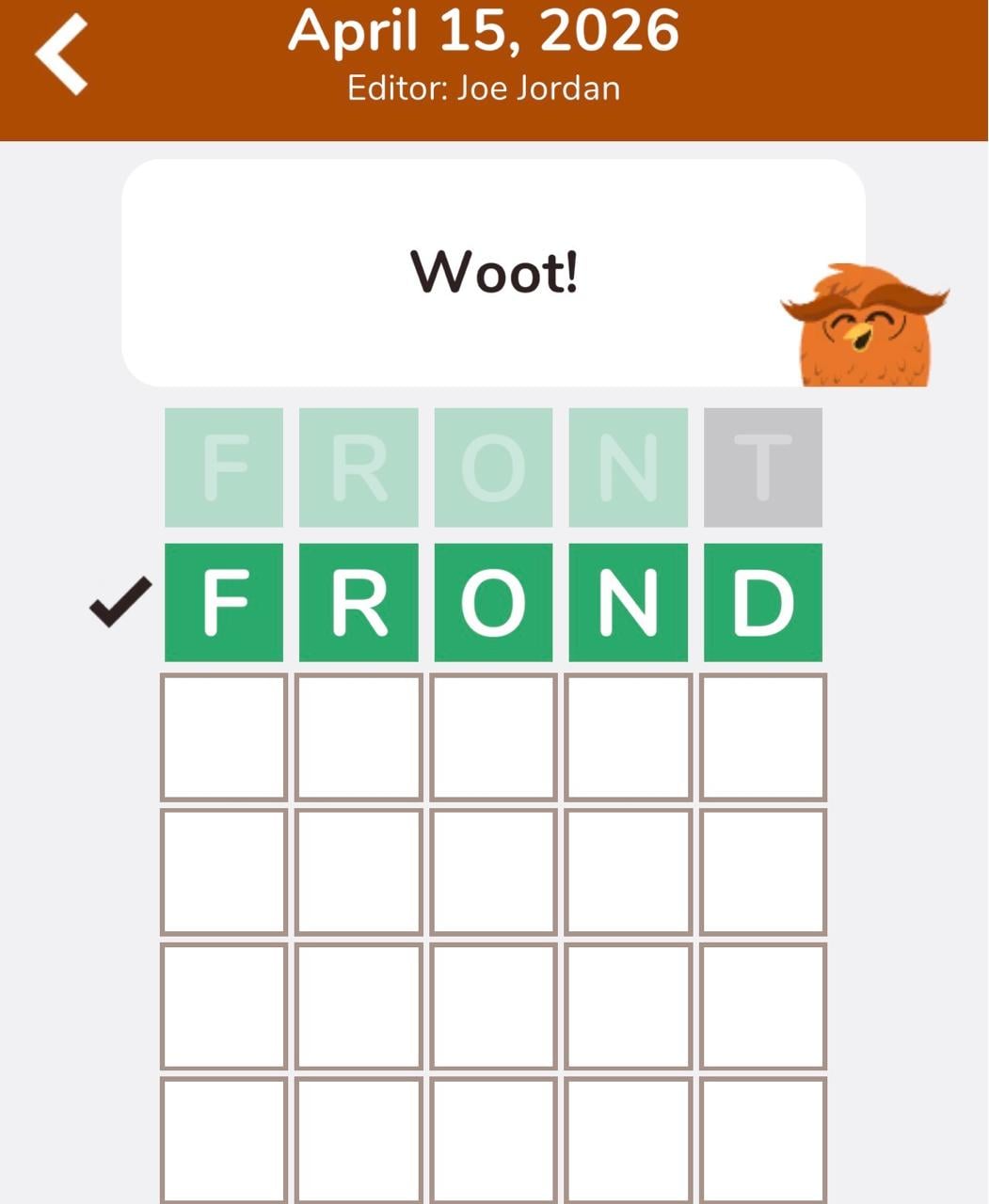
Task: Go back using the top-left arrow
Action: click(62, 55)
